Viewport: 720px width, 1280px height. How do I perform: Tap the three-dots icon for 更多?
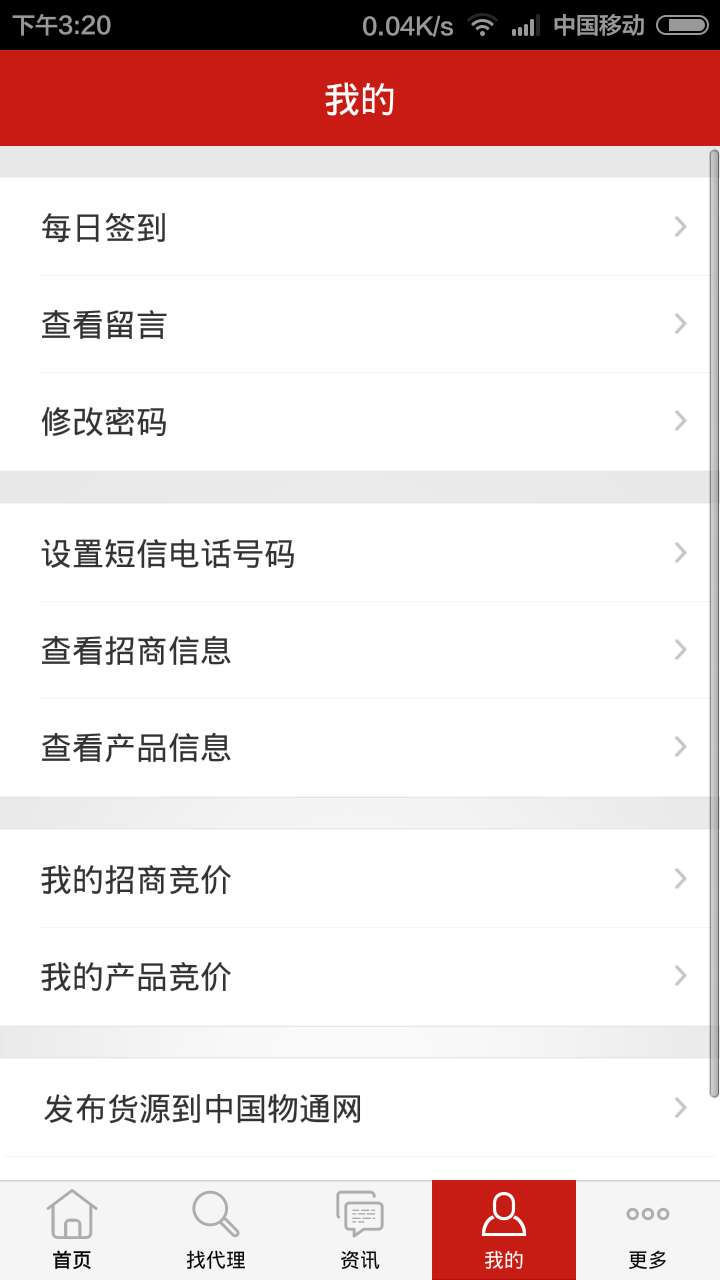coord(647,1213)
